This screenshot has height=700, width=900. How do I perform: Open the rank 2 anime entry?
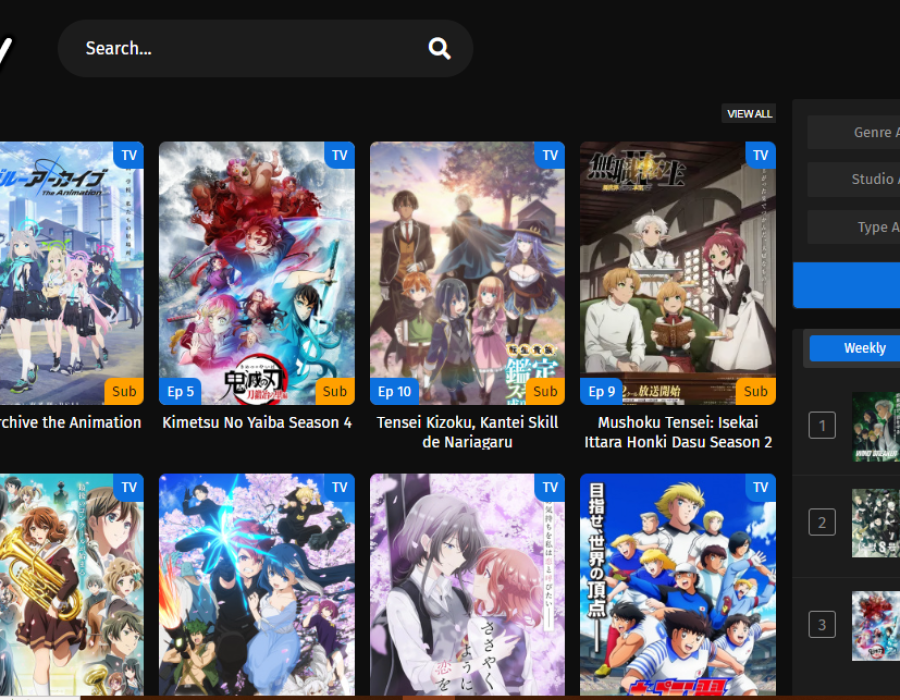click(874, 523)
